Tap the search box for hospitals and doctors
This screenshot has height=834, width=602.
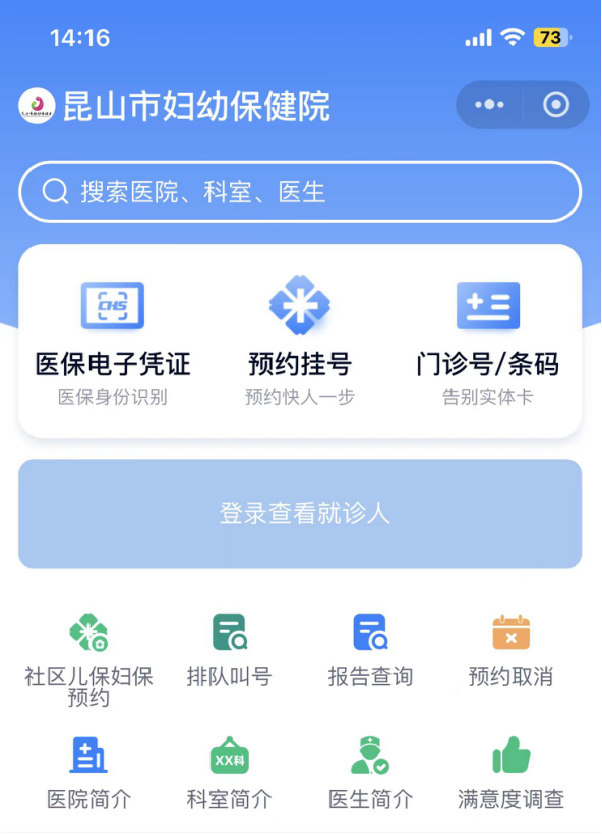coord(300,192)
